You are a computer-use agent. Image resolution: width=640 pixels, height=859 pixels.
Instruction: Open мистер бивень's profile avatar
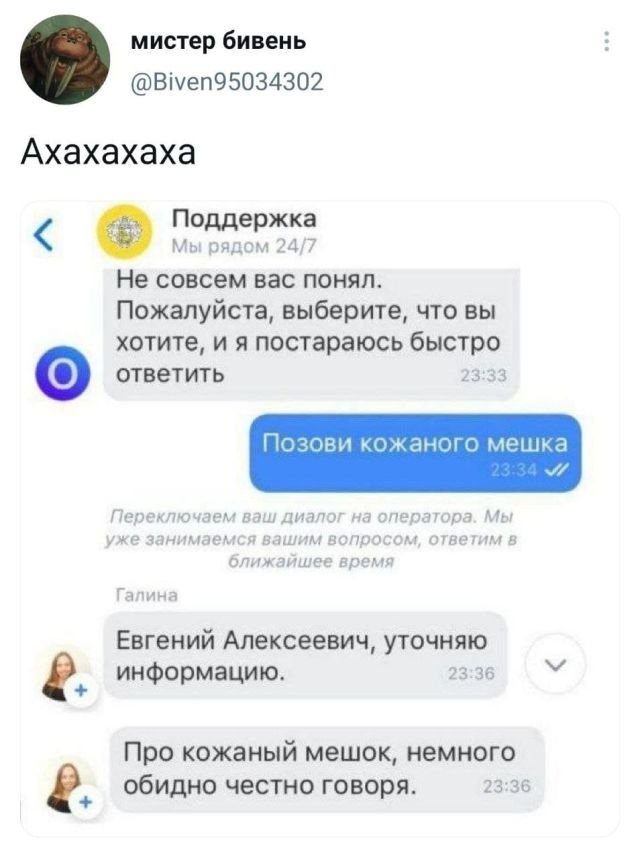click(65, 60)
